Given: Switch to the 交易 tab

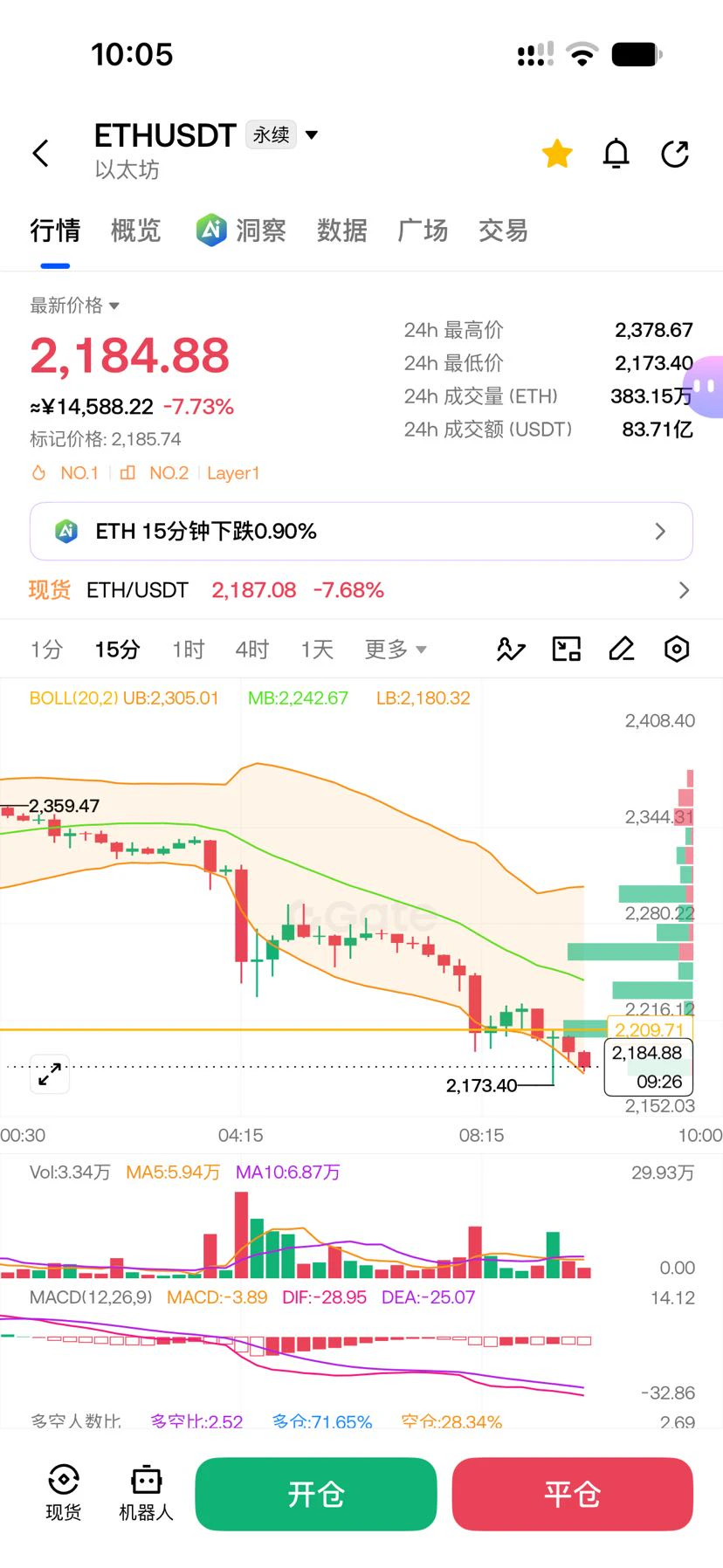Looking at the screenshot, I should pos(503,230).
